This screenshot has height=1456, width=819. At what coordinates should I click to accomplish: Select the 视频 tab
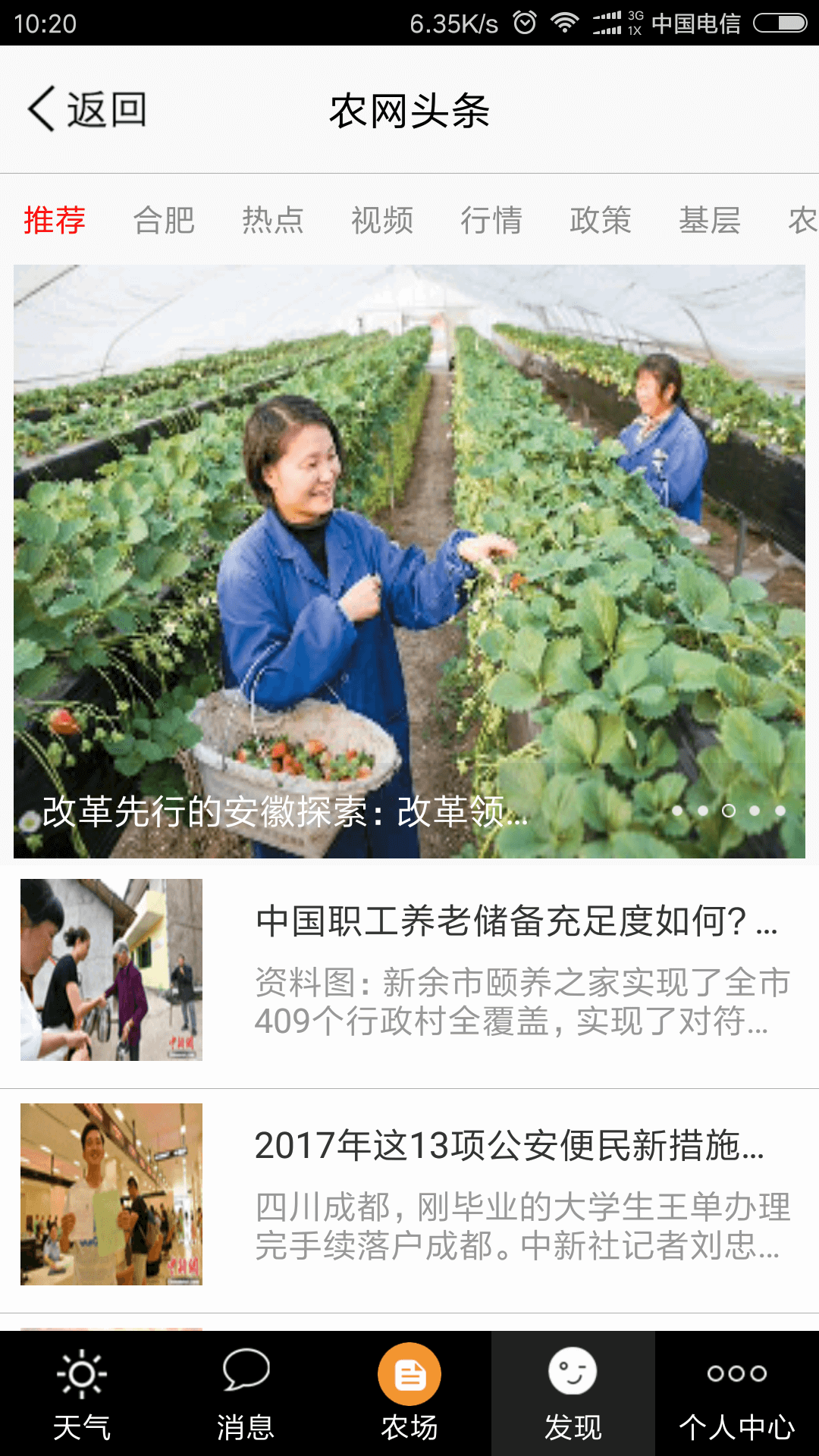(x=382, y=221)
